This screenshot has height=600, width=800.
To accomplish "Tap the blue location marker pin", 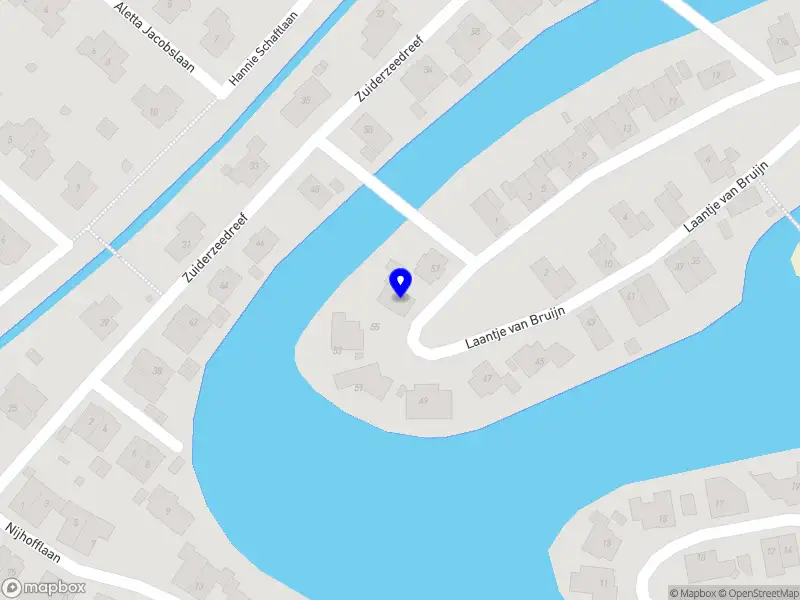I will (400, 282).
